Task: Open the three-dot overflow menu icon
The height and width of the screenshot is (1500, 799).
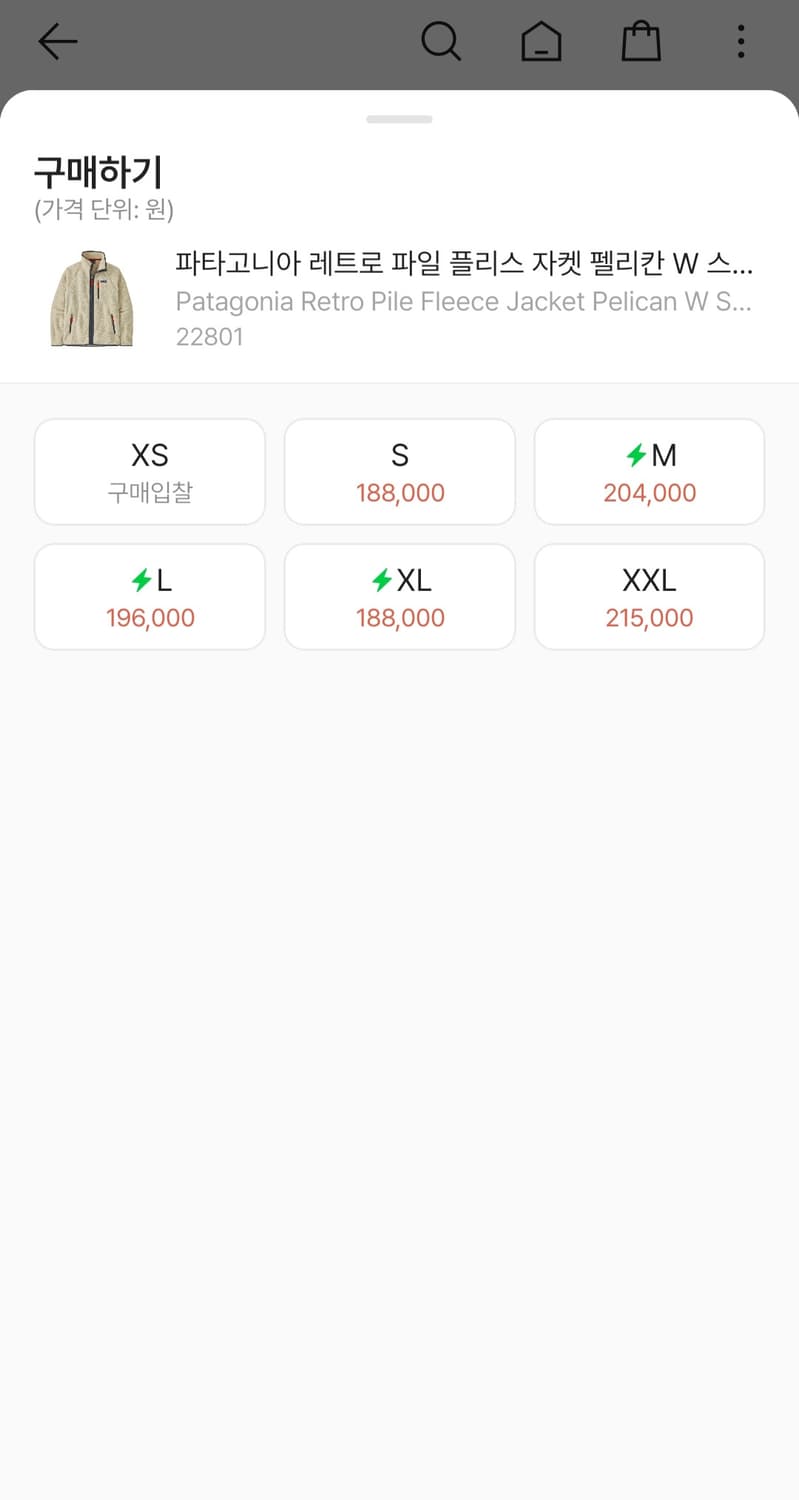Action: pyautogui.click(x=740, y=42)
